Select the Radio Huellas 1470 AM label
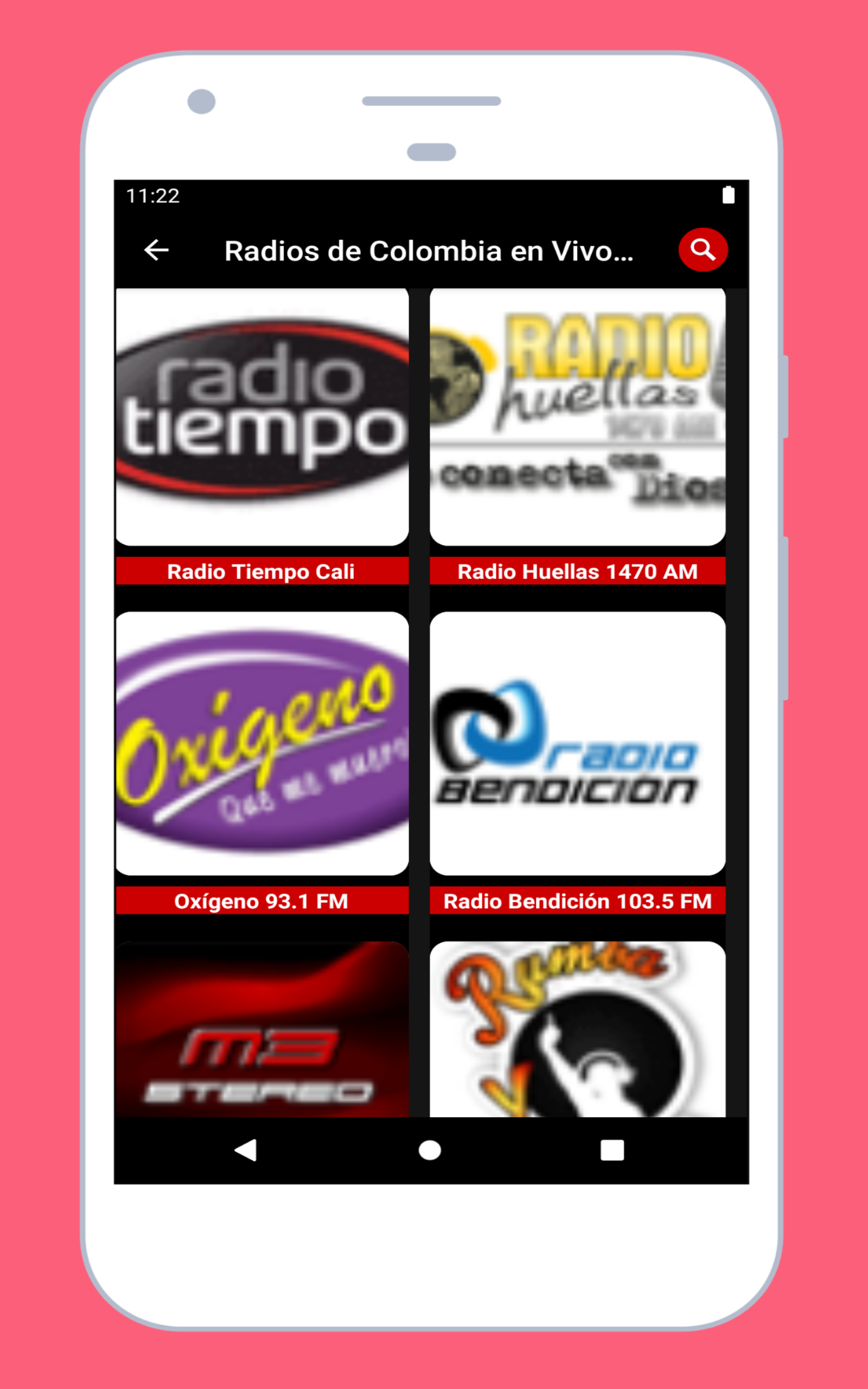868x1389 pixels. point(576,571)
